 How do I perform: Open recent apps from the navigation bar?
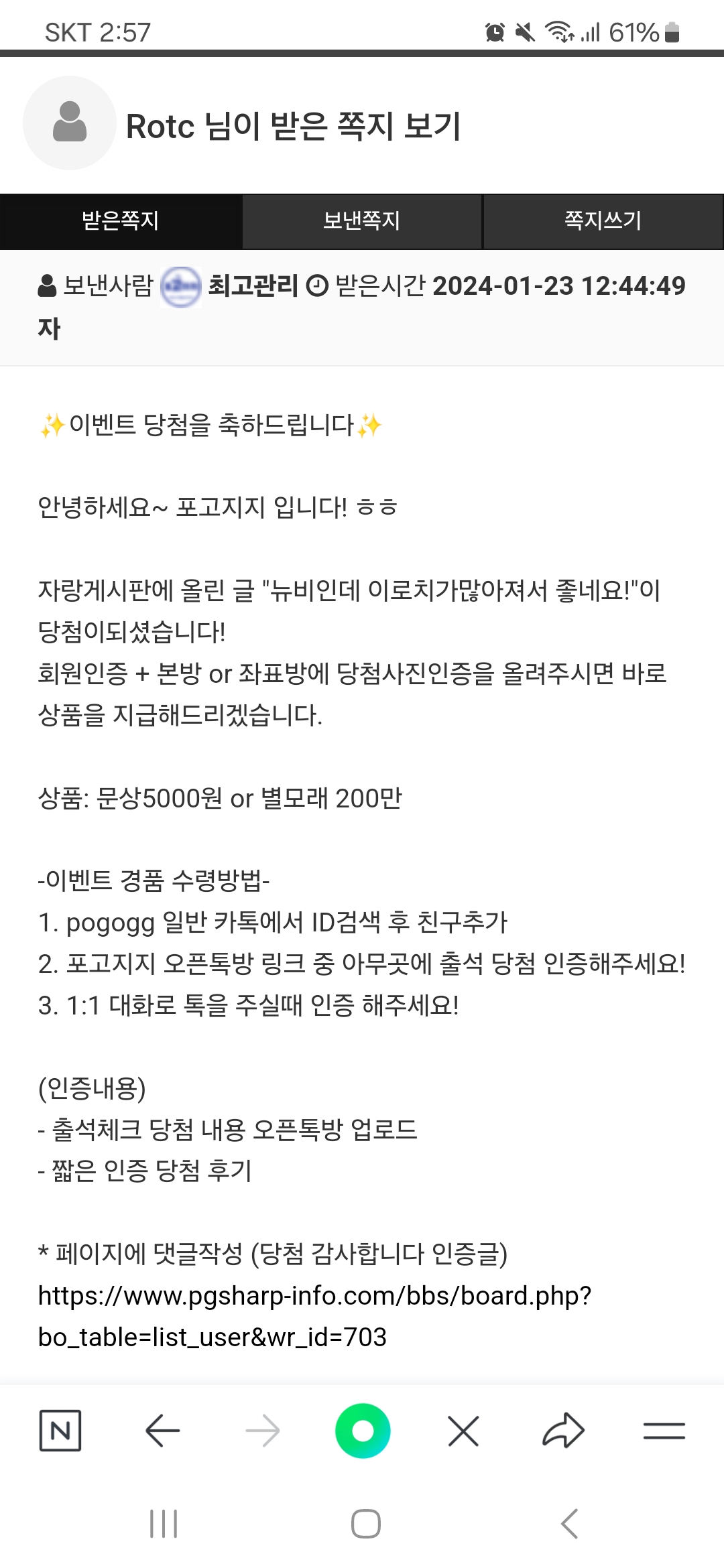pyautogui.click(x=164, y=1524)
